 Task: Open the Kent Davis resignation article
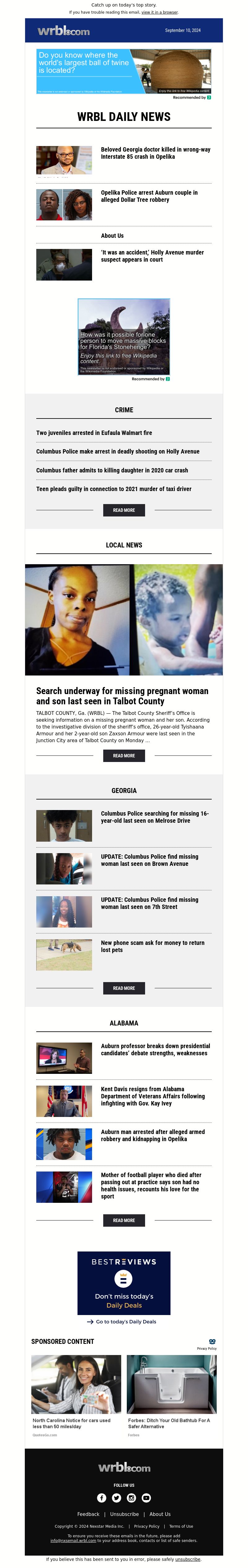click(152, 1096)
